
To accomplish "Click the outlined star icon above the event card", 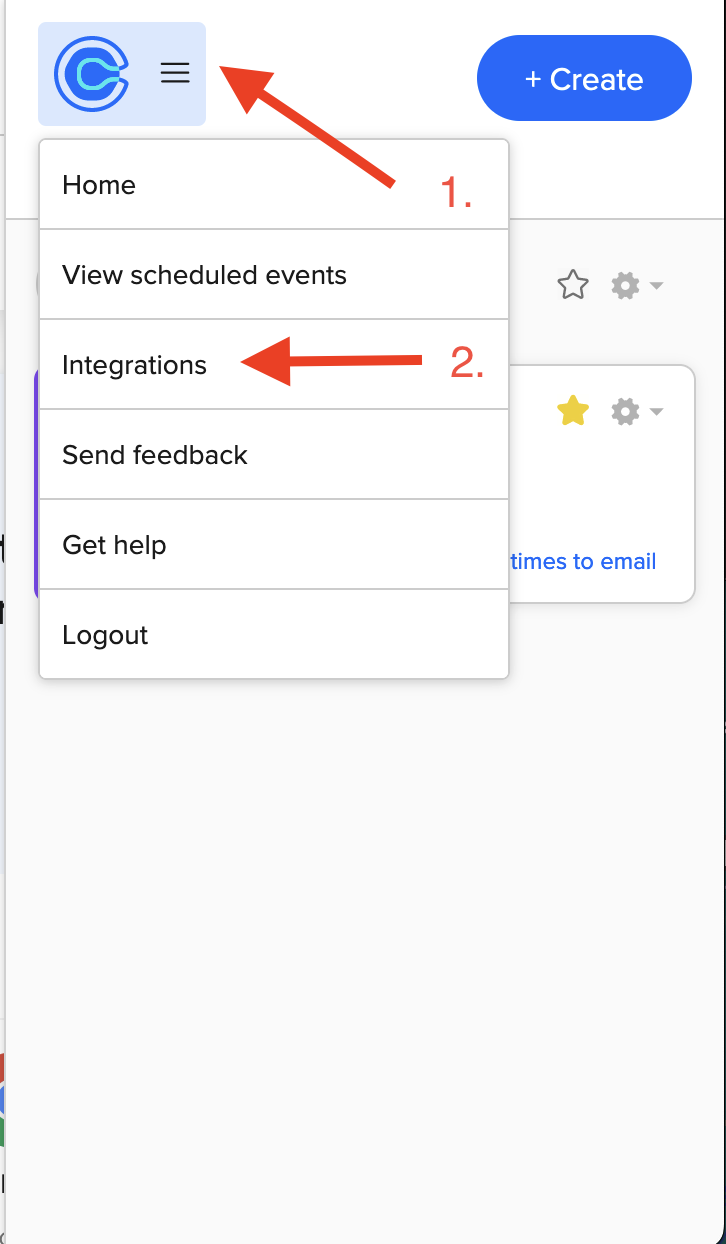I will (x=572, y=285).
